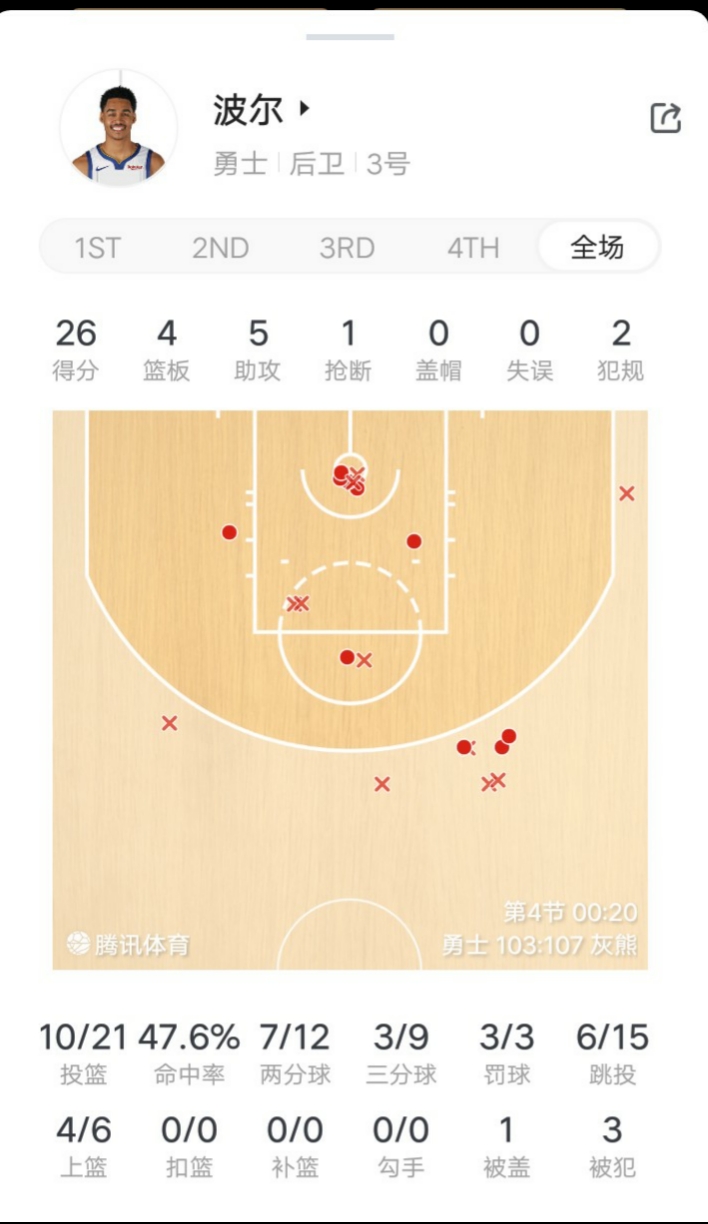Select the 全场 full game tab
708x1224 pixels.
pos(597,247)
